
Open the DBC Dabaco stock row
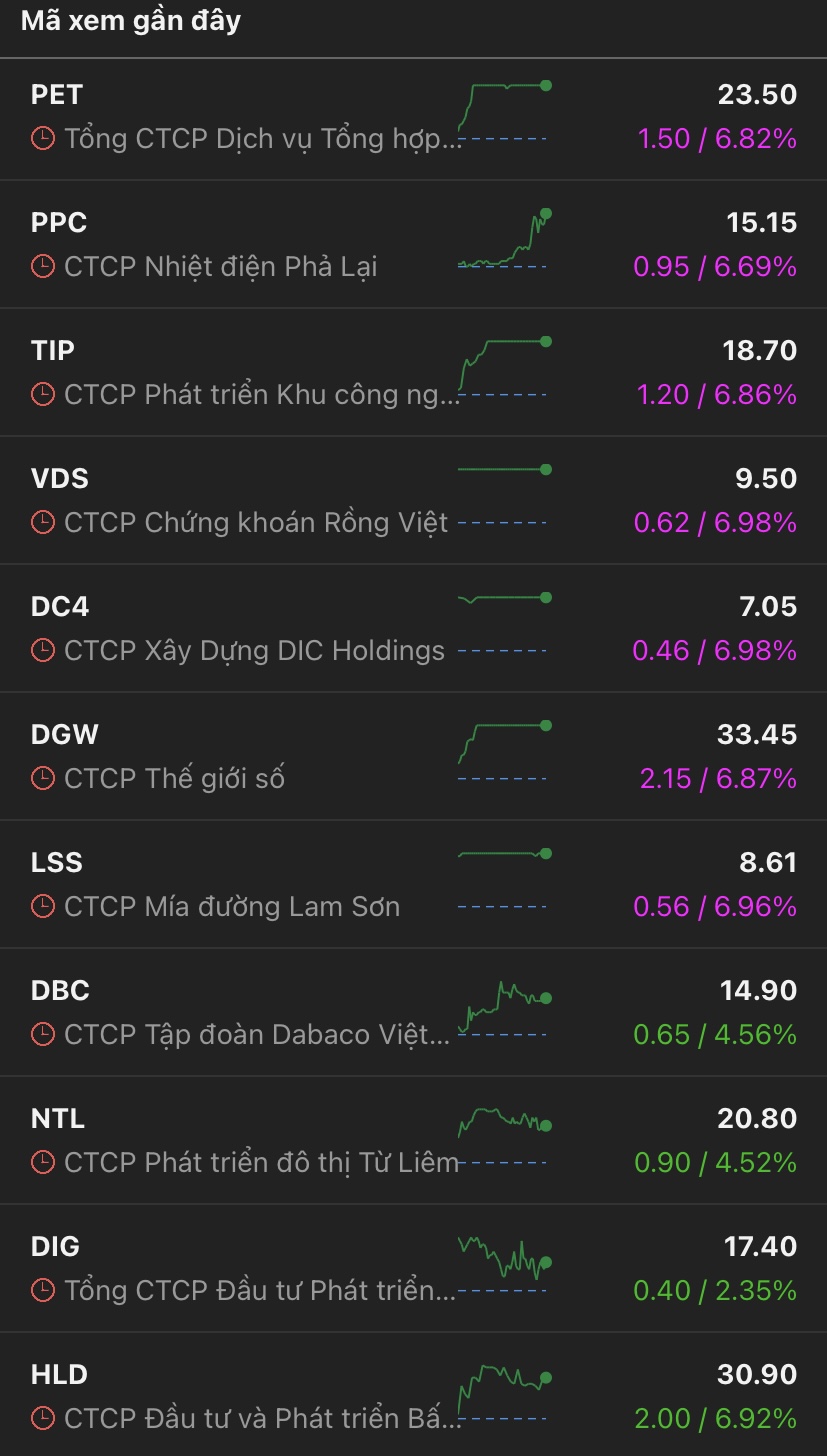pos(413,1013)
